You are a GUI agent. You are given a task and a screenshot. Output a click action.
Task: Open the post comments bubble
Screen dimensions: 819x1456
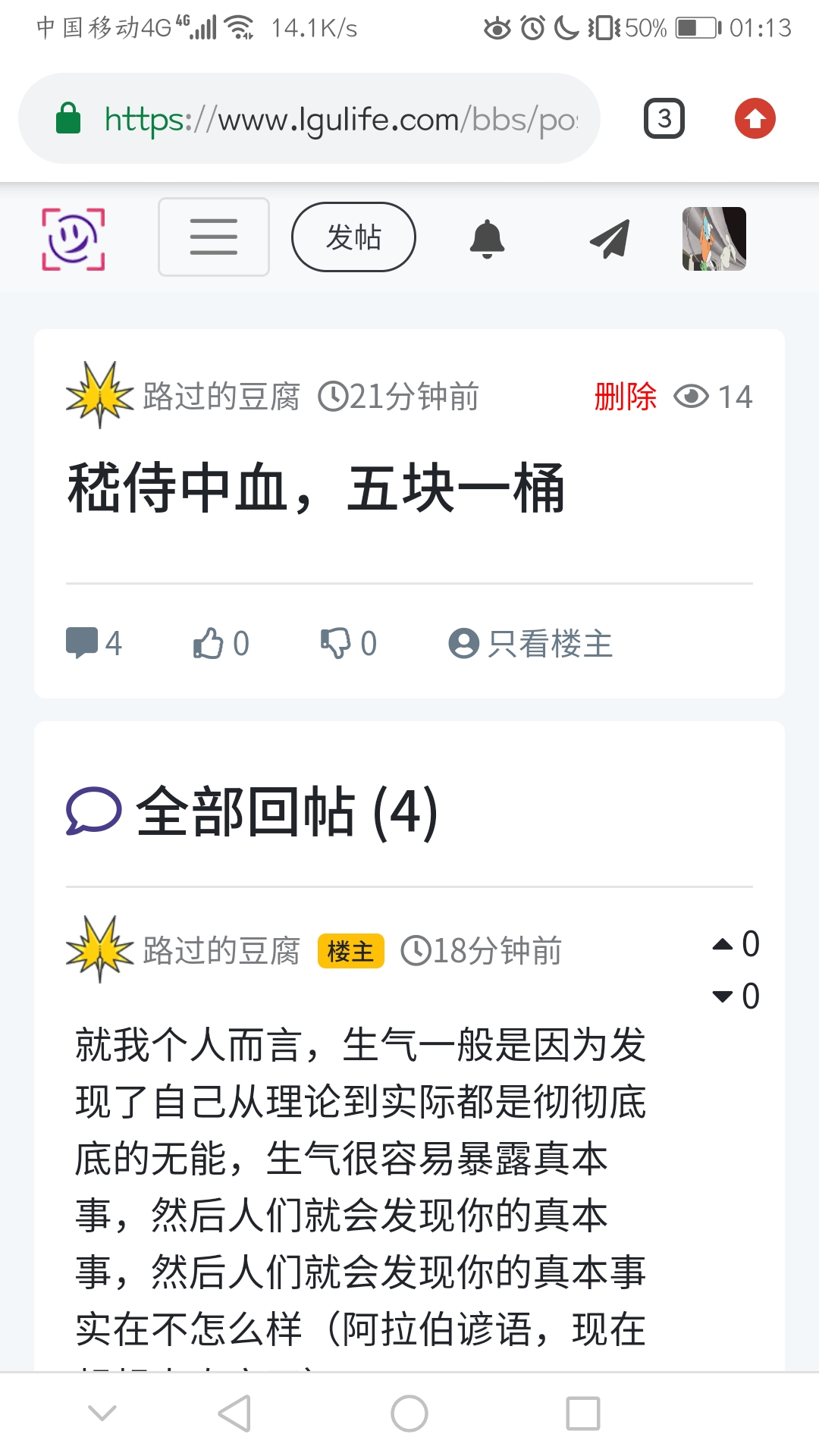coord(93,644)
